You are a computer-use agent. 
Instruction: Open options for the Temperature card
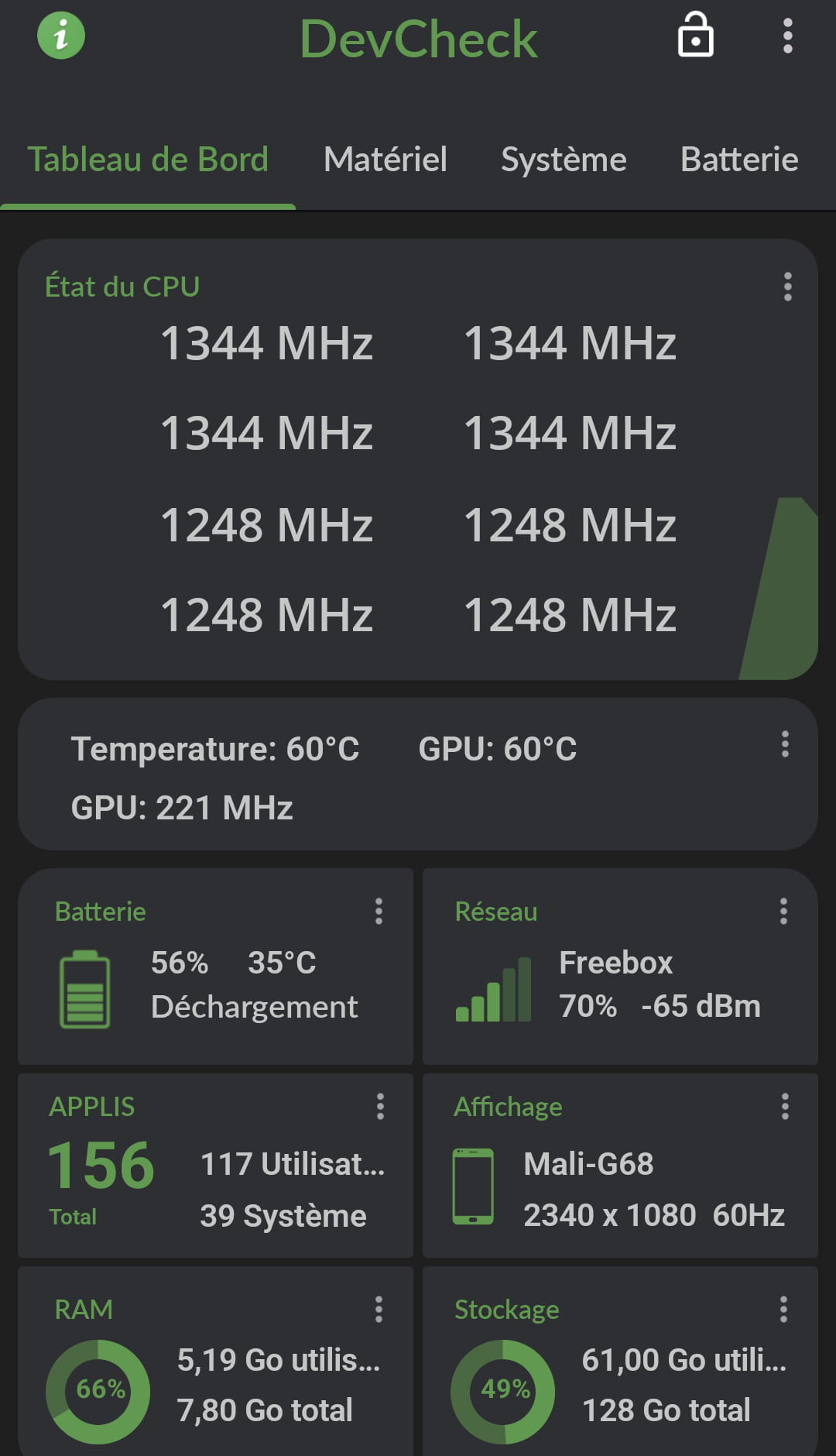(785, 744)
